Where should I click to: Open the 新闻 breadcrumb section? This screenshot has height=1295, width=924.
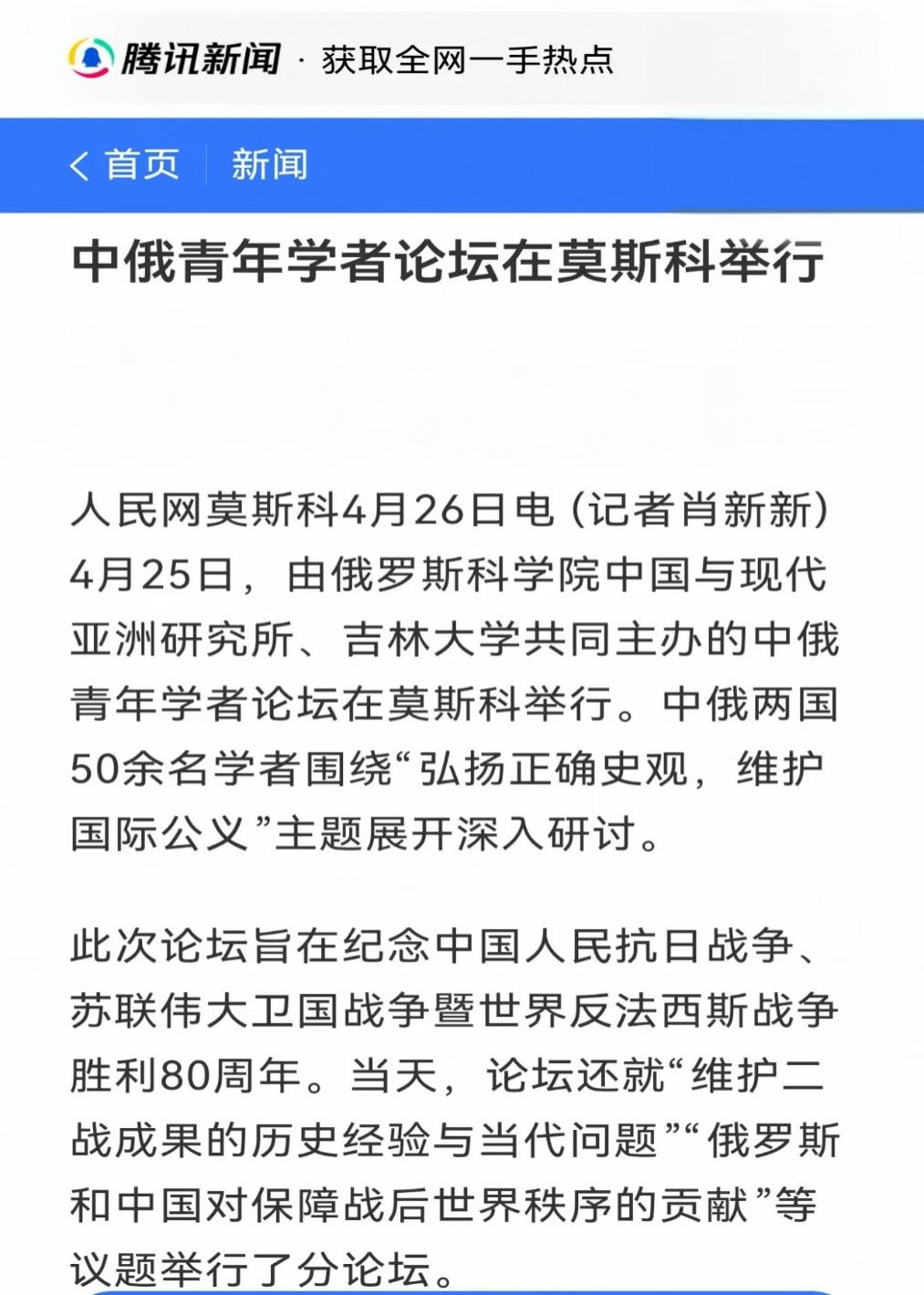click(x=269, y=165)
